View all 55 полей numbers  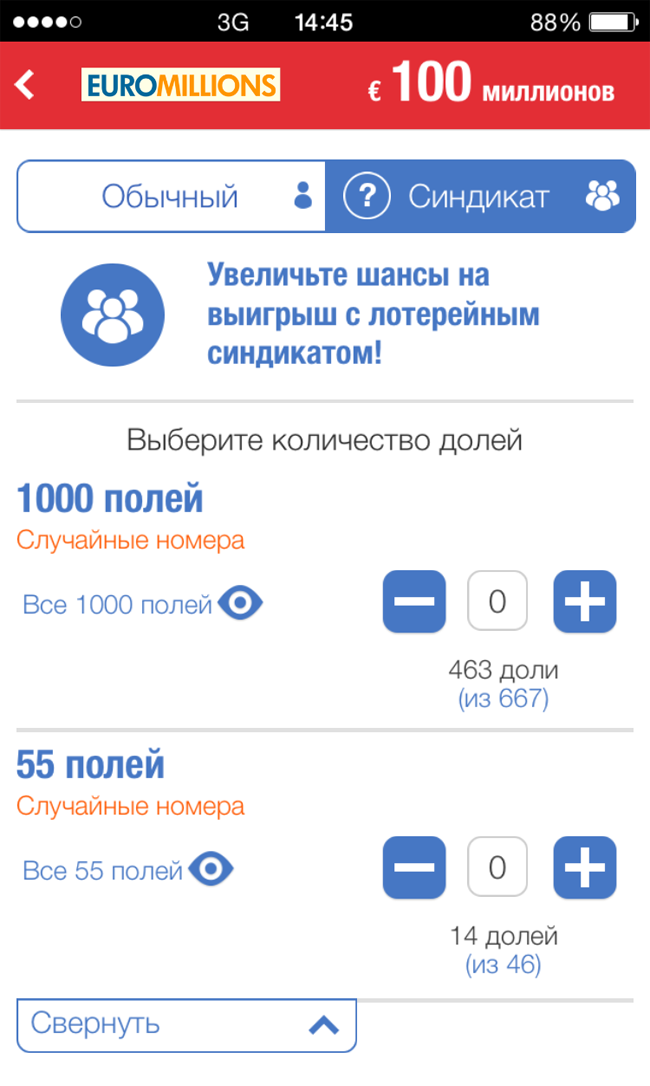click(x=128, y=869)
